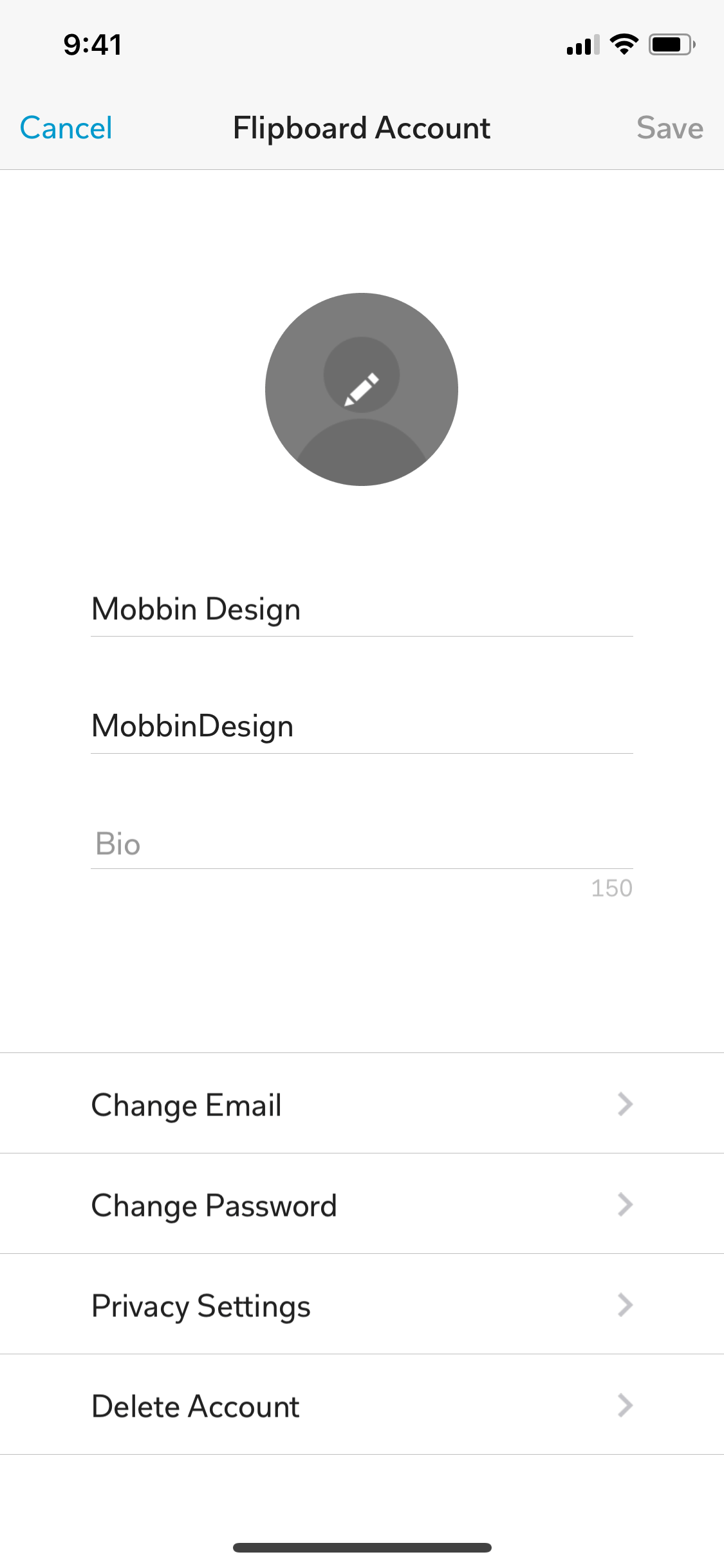Edit the MobbinDesign username field

click(362, 726)
